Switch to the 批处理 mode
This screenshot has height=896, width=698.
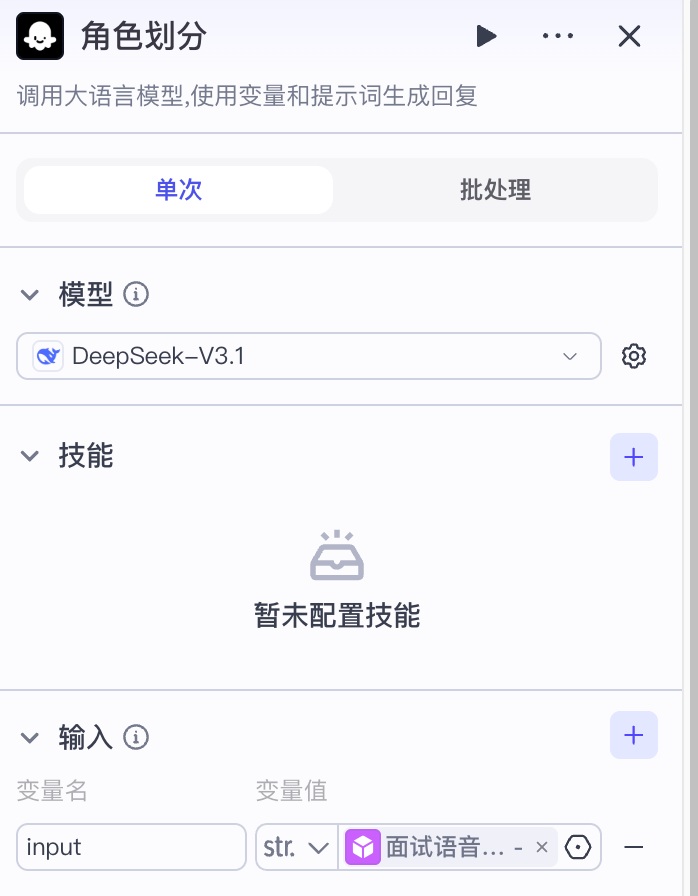[495, 190]
